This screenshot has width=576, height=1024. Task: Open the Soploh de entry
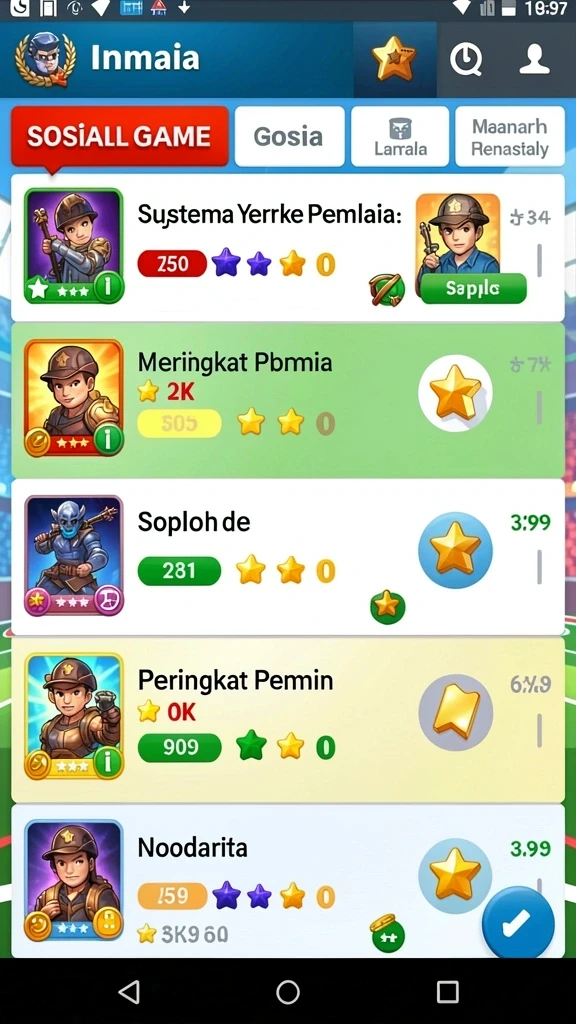pyautogui.click(x=288, y=557)
